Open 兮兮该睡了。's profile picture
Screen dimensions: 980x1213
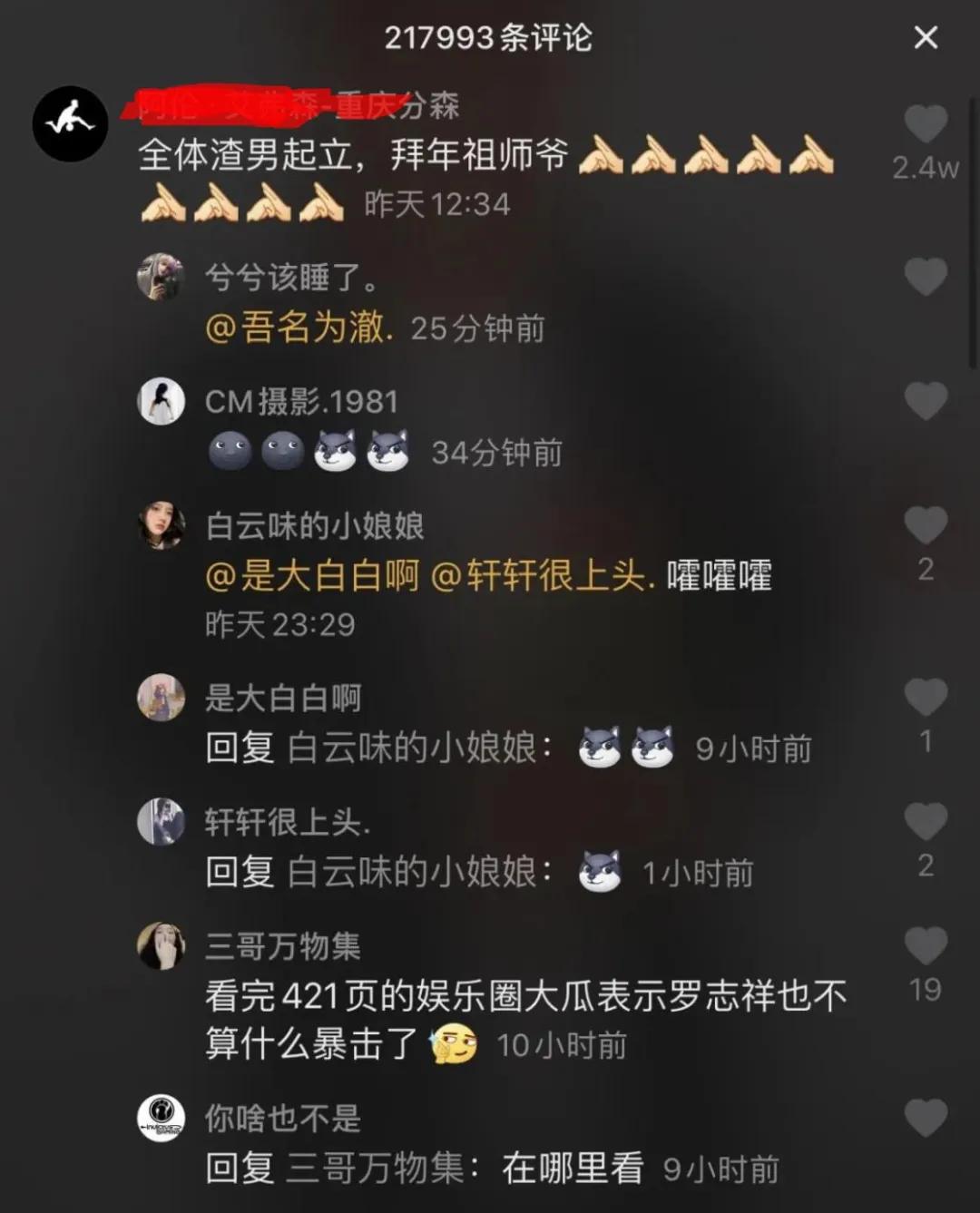click(x=159, y=277)
